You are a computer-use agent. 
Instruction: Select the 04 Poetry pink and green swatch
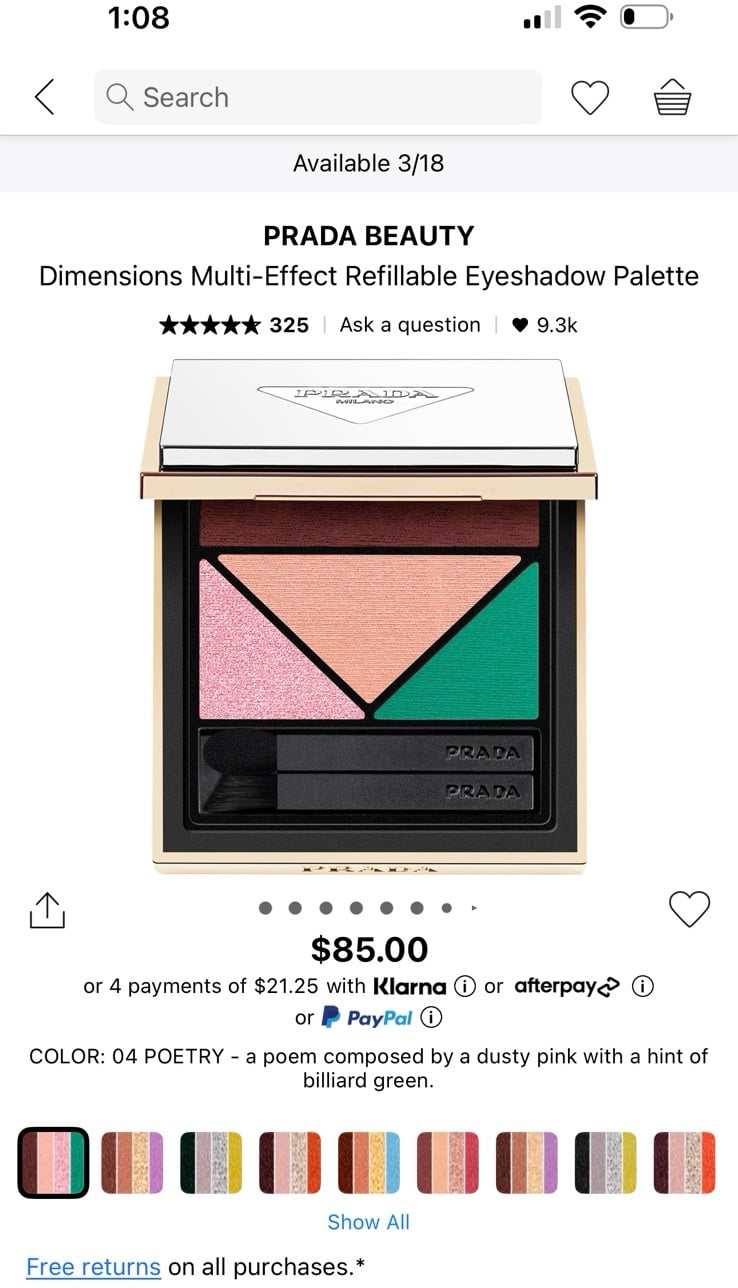point(53,1163)
